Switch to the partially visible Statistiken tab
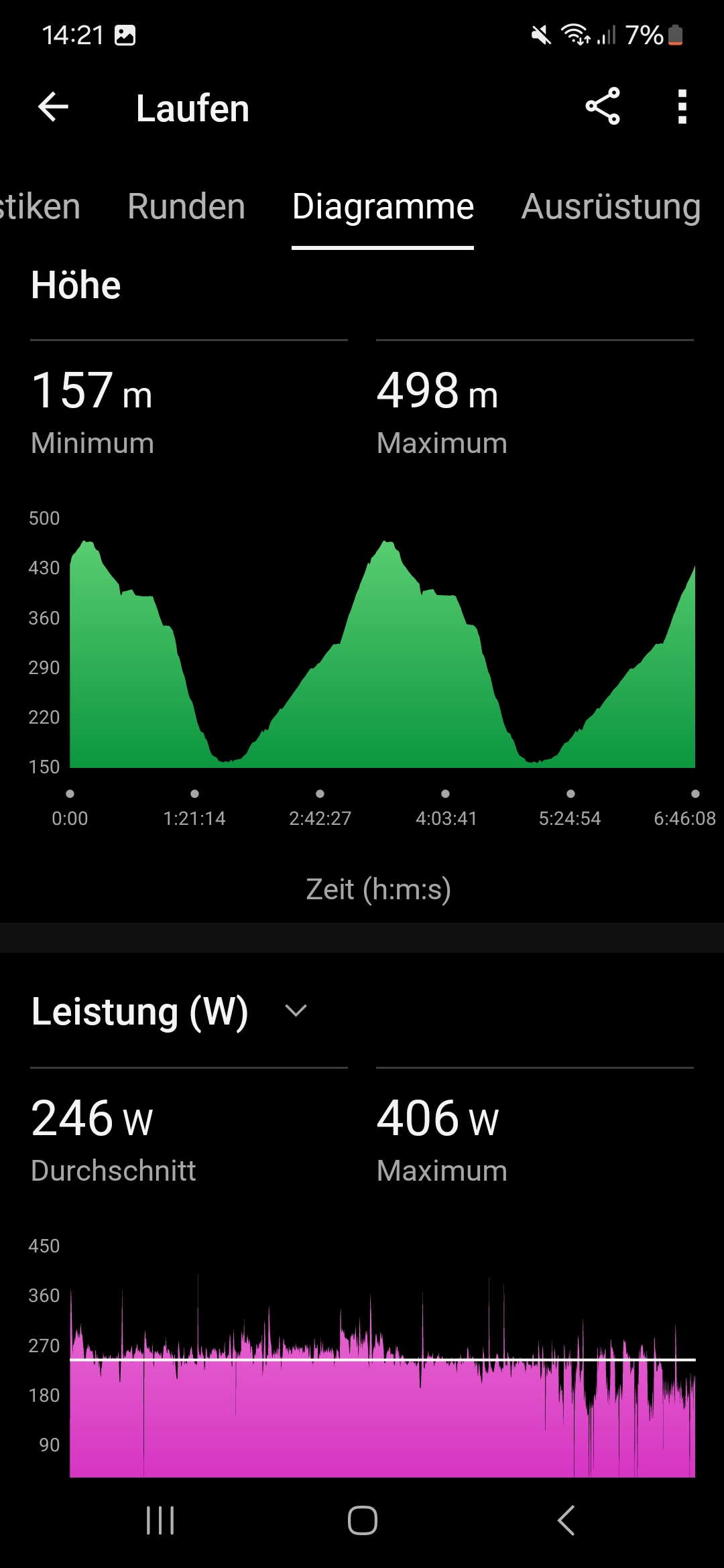 pos(39,206)
